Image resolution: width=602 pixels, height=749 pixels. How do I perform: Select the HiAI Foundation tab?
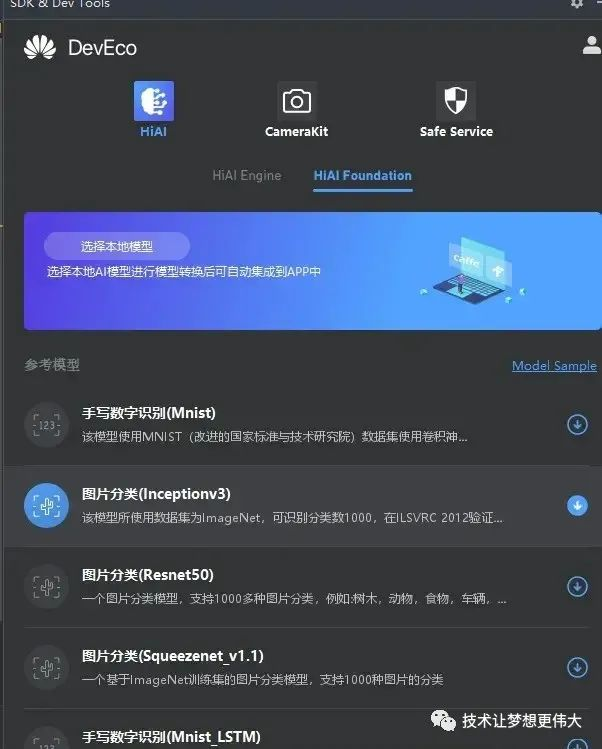pyautogui.click(x=362, y=175)
